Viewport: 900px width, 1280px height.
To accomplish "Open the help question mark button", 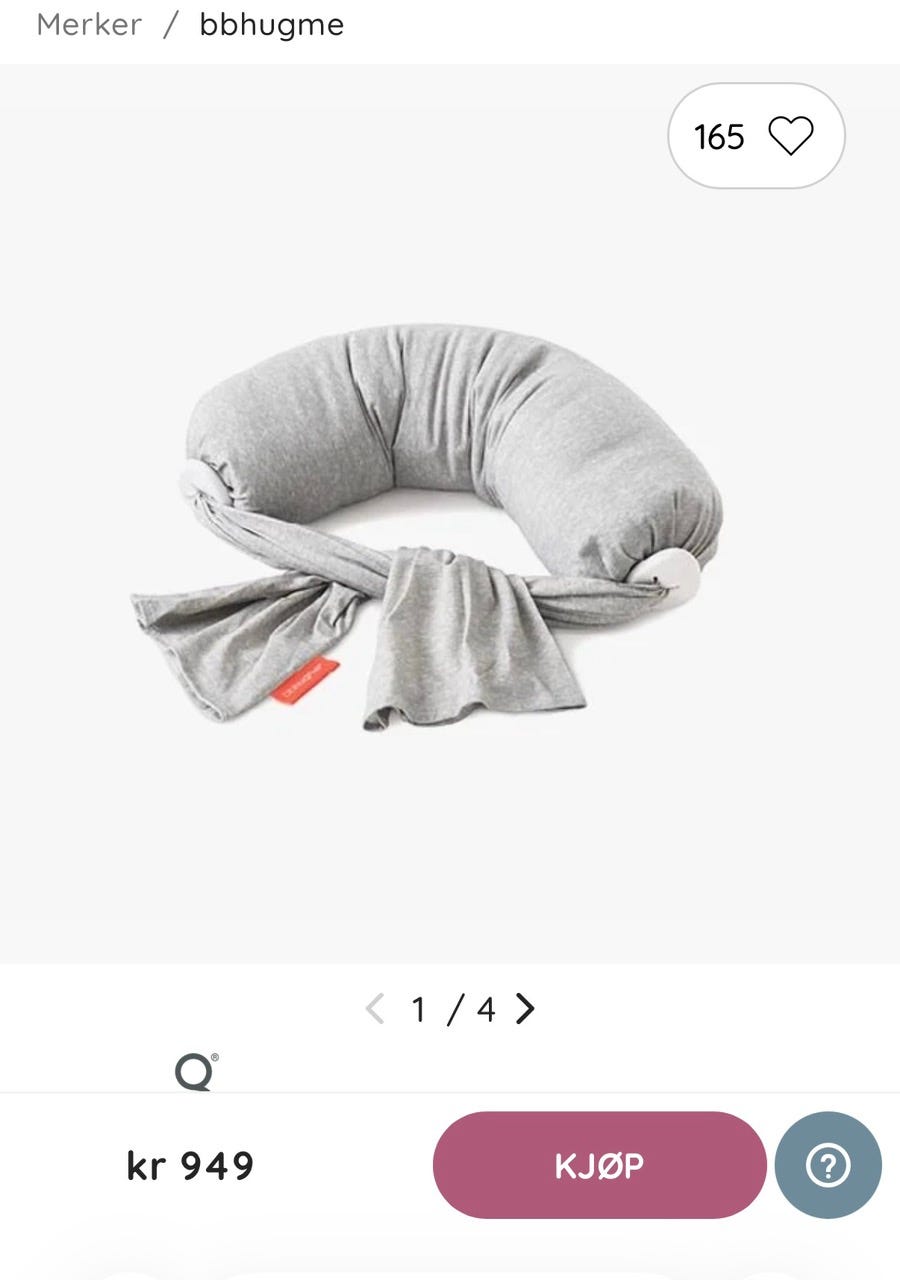I will tap(828, 1165).
